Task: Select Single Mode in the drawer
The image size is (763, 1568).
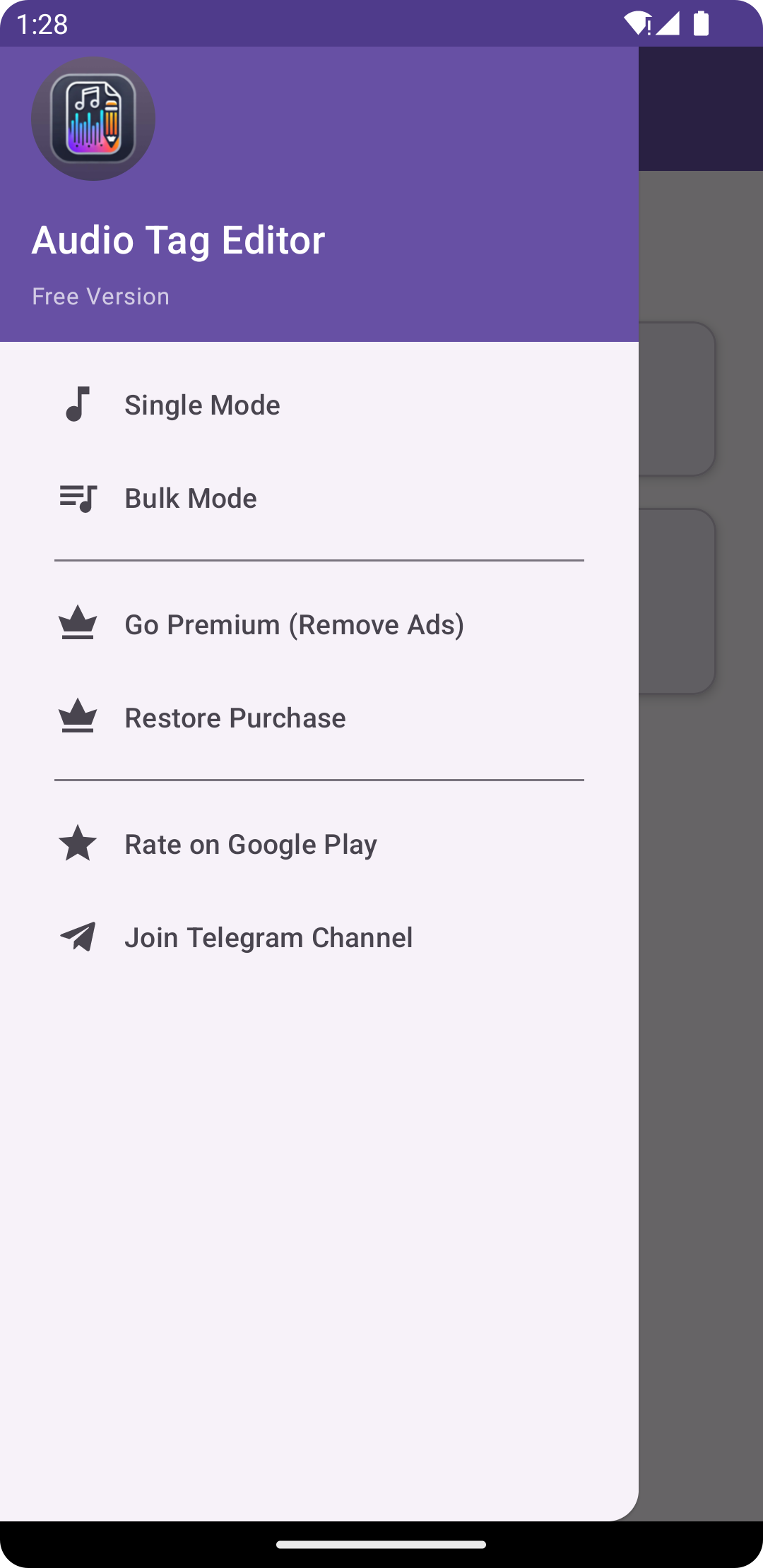Action: pyautogui.click(x=202, y=405)
